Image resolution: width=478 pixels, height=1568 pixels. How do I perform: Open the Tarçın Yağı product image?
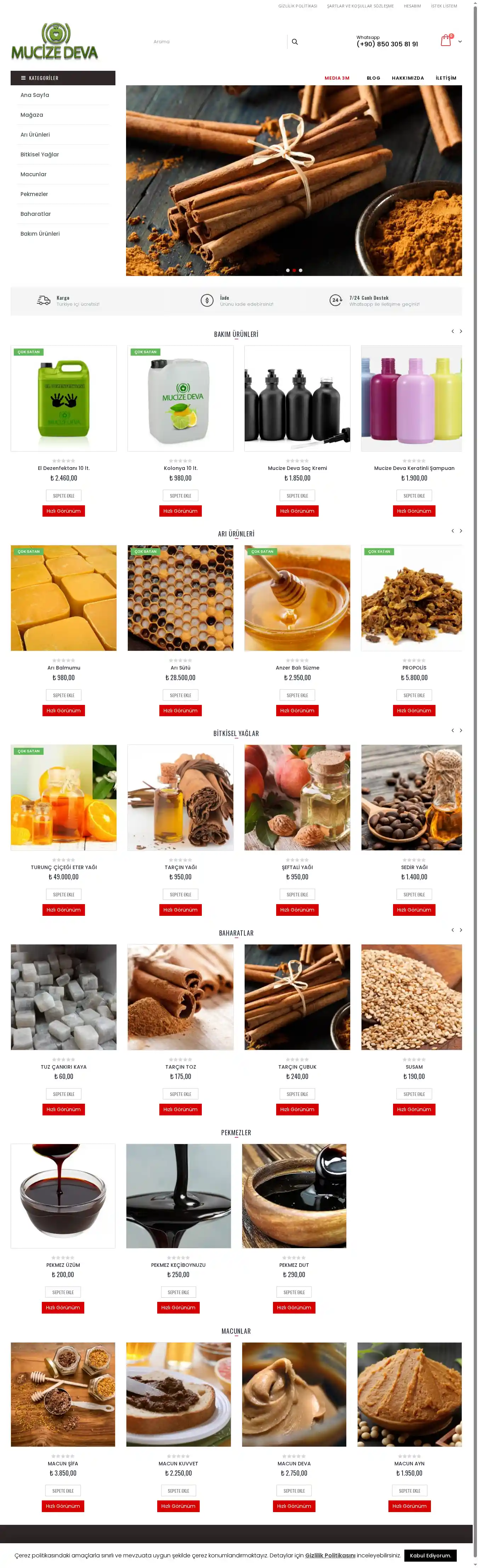tap(180, 797)
